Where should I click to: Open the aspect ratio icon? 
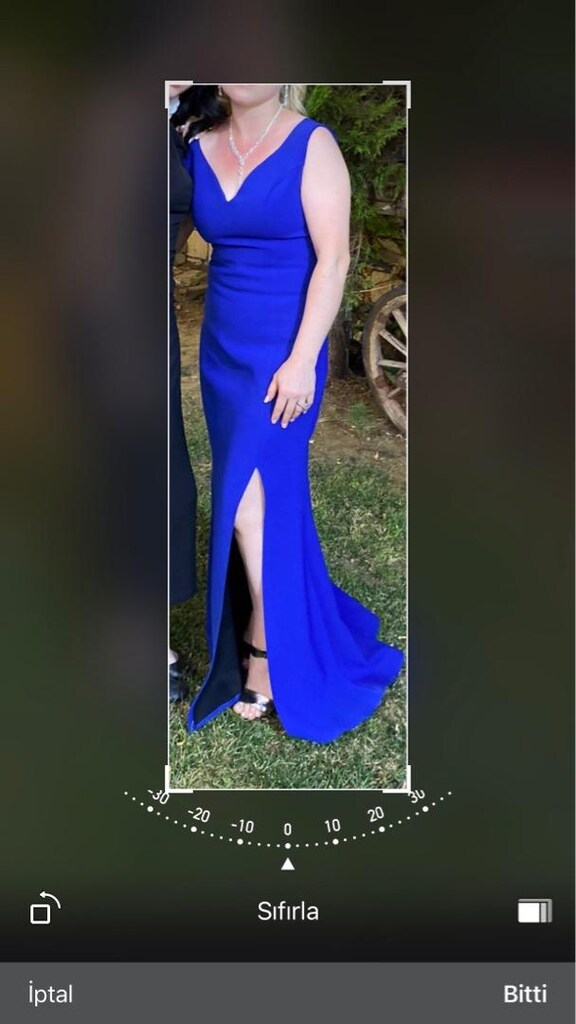coord(535,911)
